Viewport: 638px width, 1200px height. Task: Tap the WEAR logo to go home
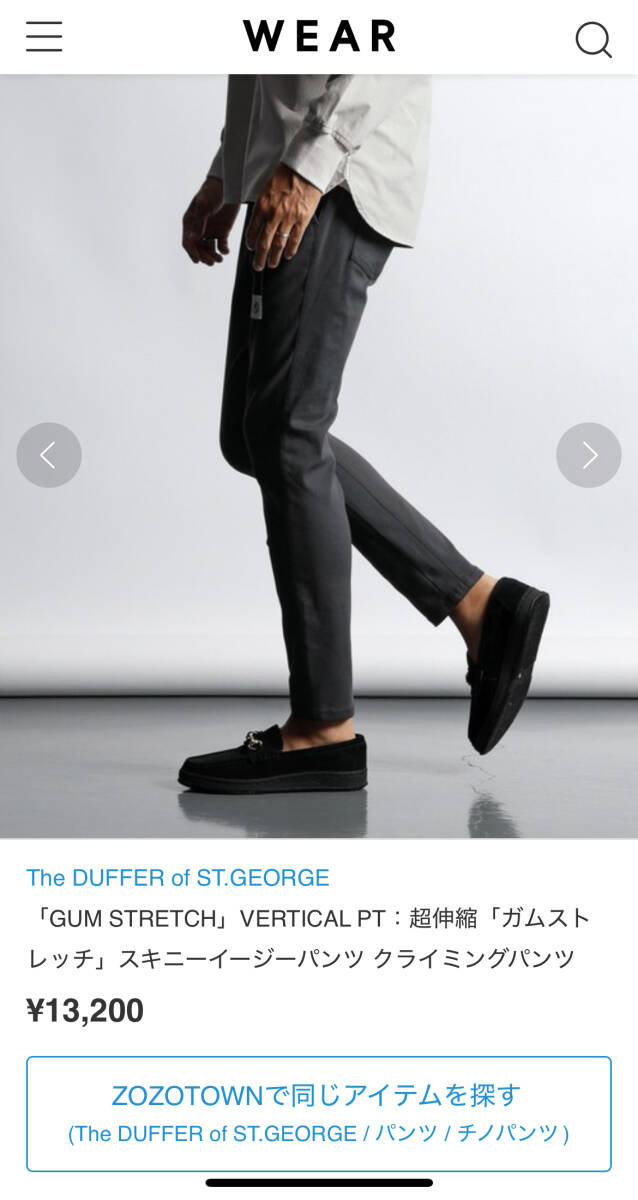coord(319,37)
